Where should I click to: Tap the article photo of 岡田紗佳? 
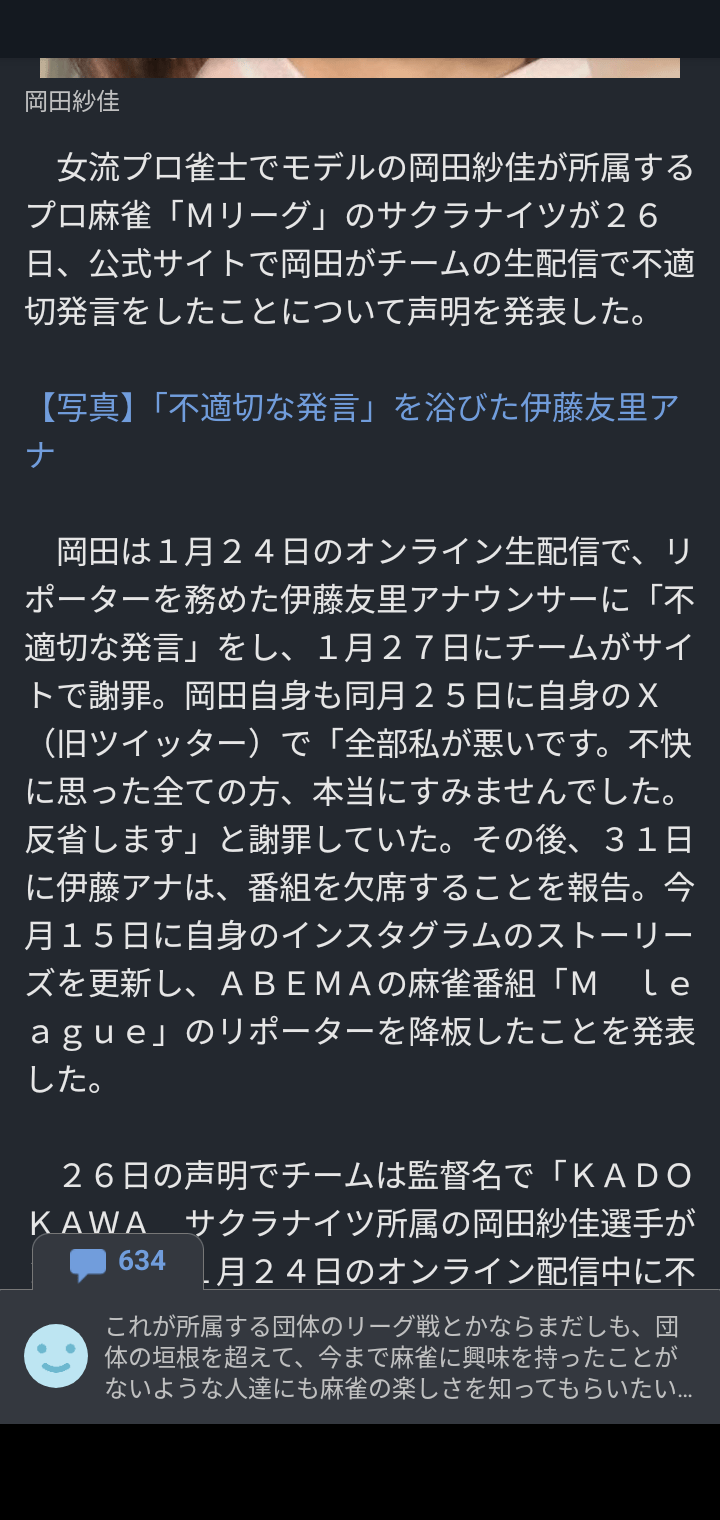tap(360, 68)
